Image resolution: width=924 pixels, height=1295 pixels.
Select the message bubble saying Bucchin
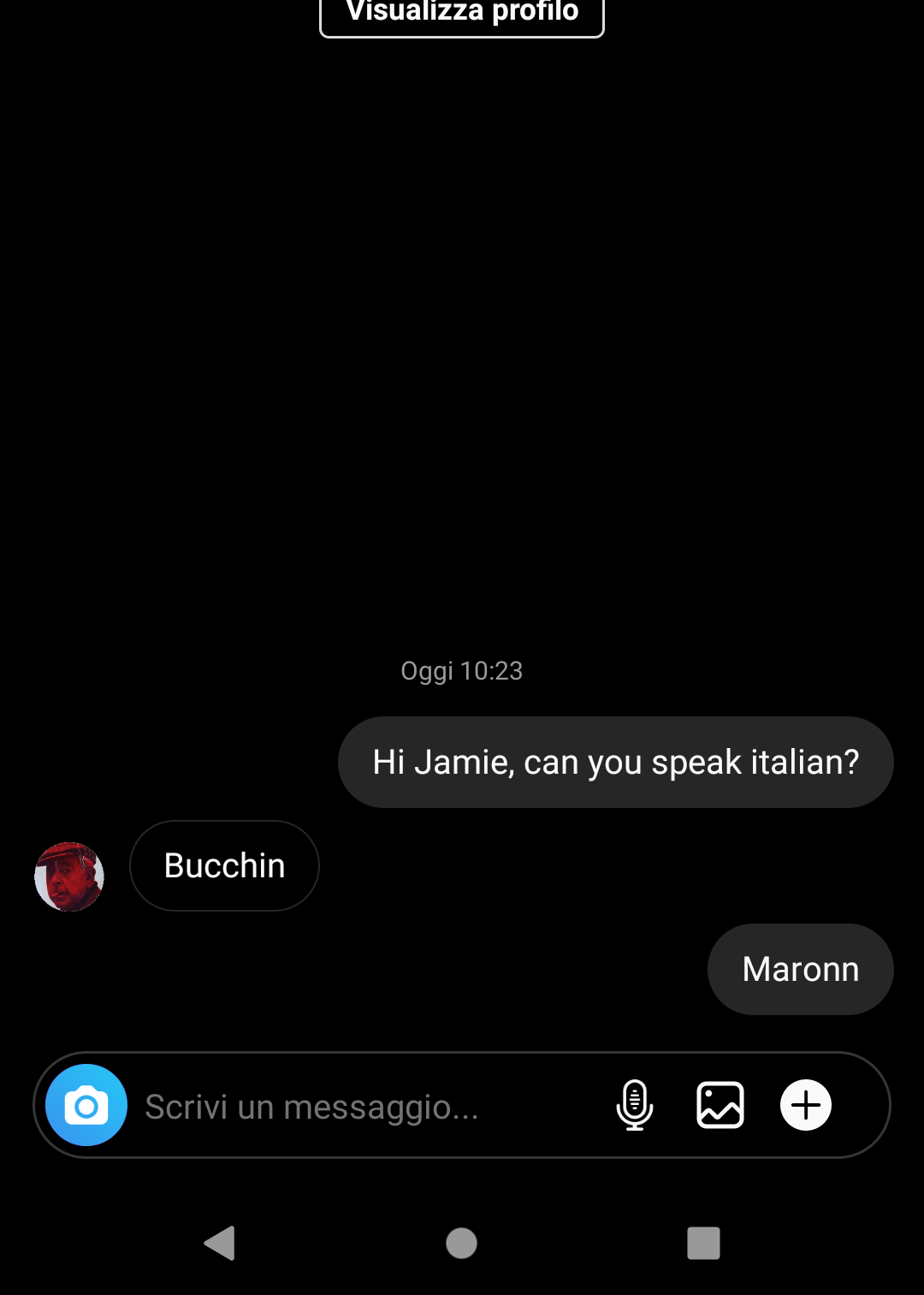point(224,865)
